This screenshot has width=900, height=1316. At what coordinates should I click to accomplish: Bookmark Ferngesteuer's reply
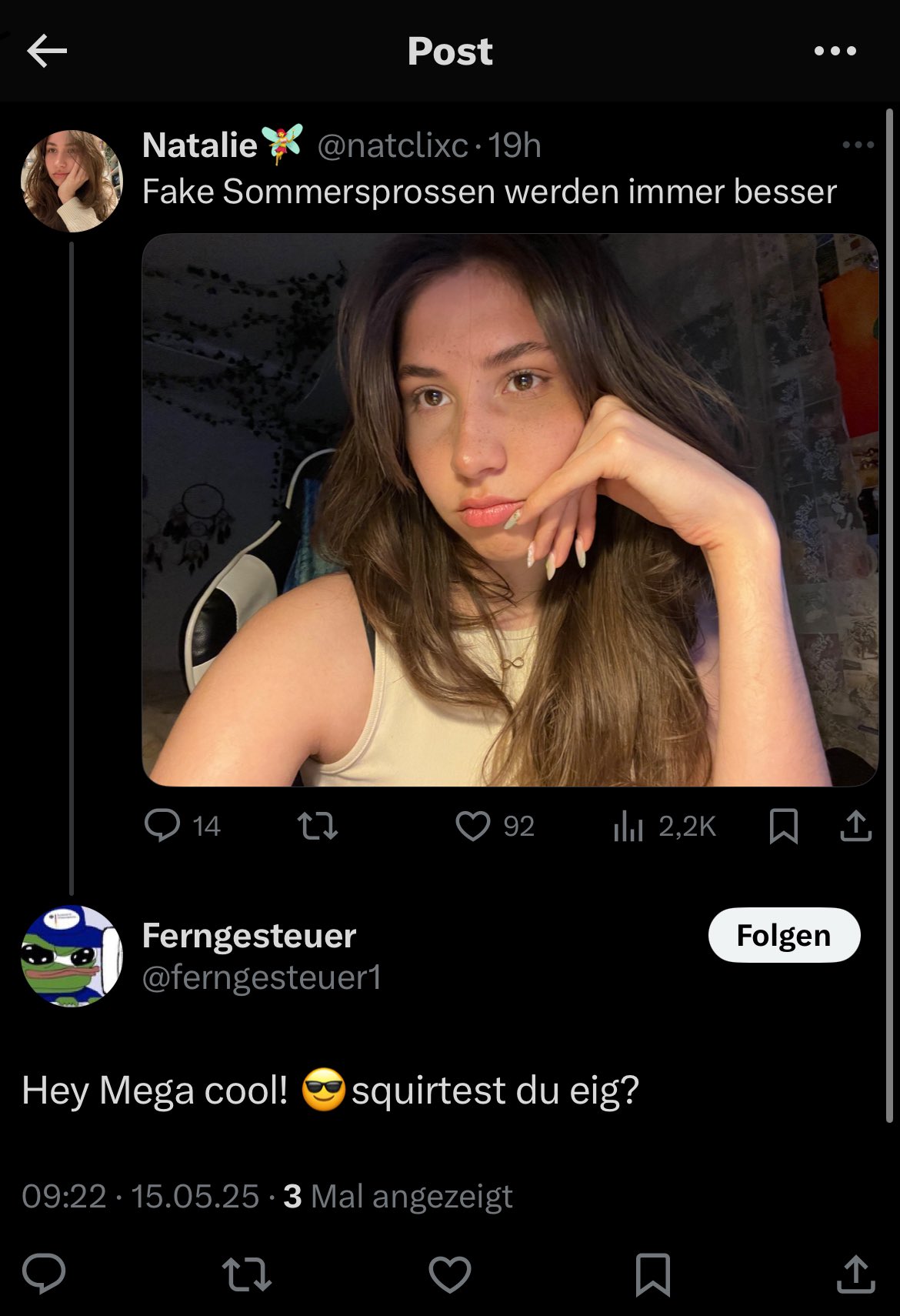[x=652, y=1272]
